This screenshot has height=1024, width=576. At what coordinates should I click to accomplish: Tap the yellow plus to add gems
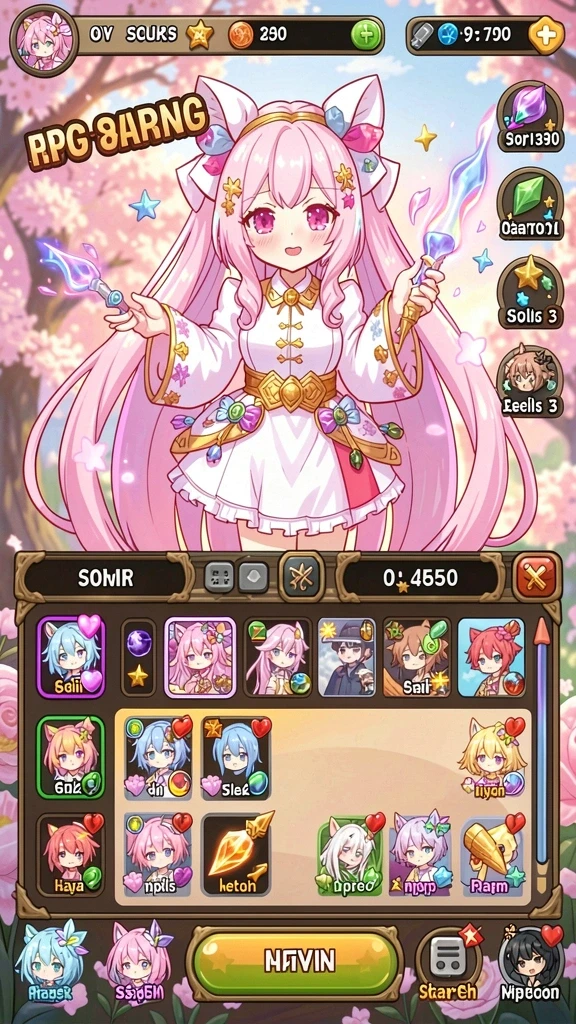point(546,36)
